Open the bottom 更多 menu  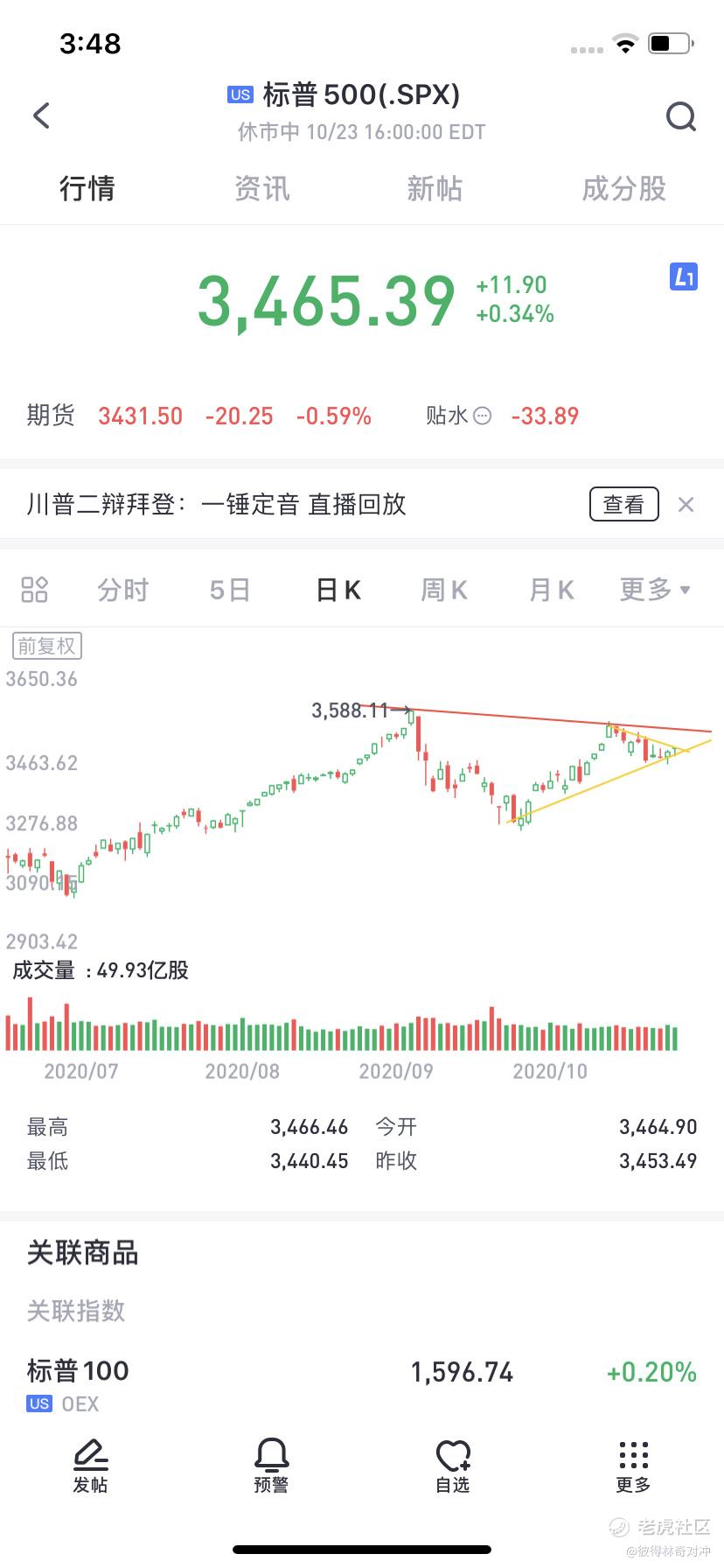[634, 1466]
